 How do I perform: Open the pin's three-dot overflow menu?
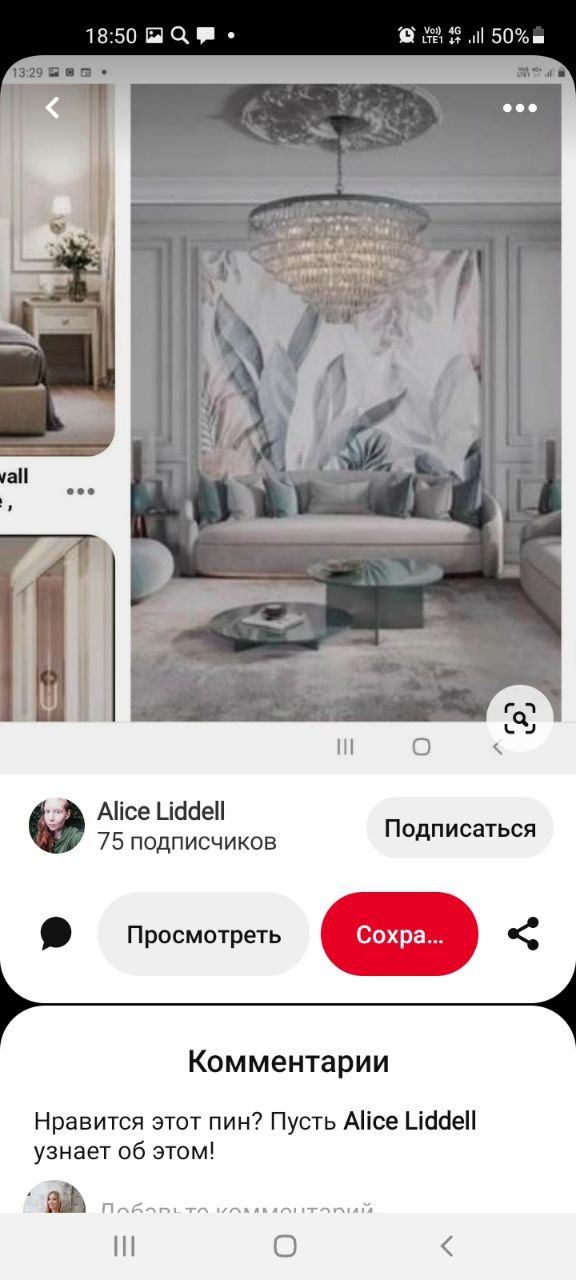coord(519,108)
